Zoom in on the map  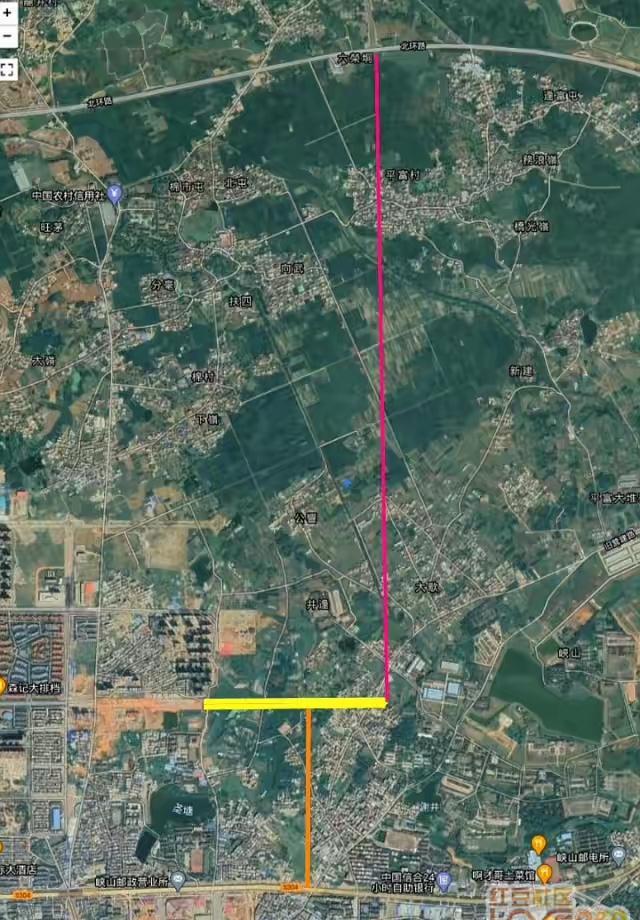tap(8, 12)
